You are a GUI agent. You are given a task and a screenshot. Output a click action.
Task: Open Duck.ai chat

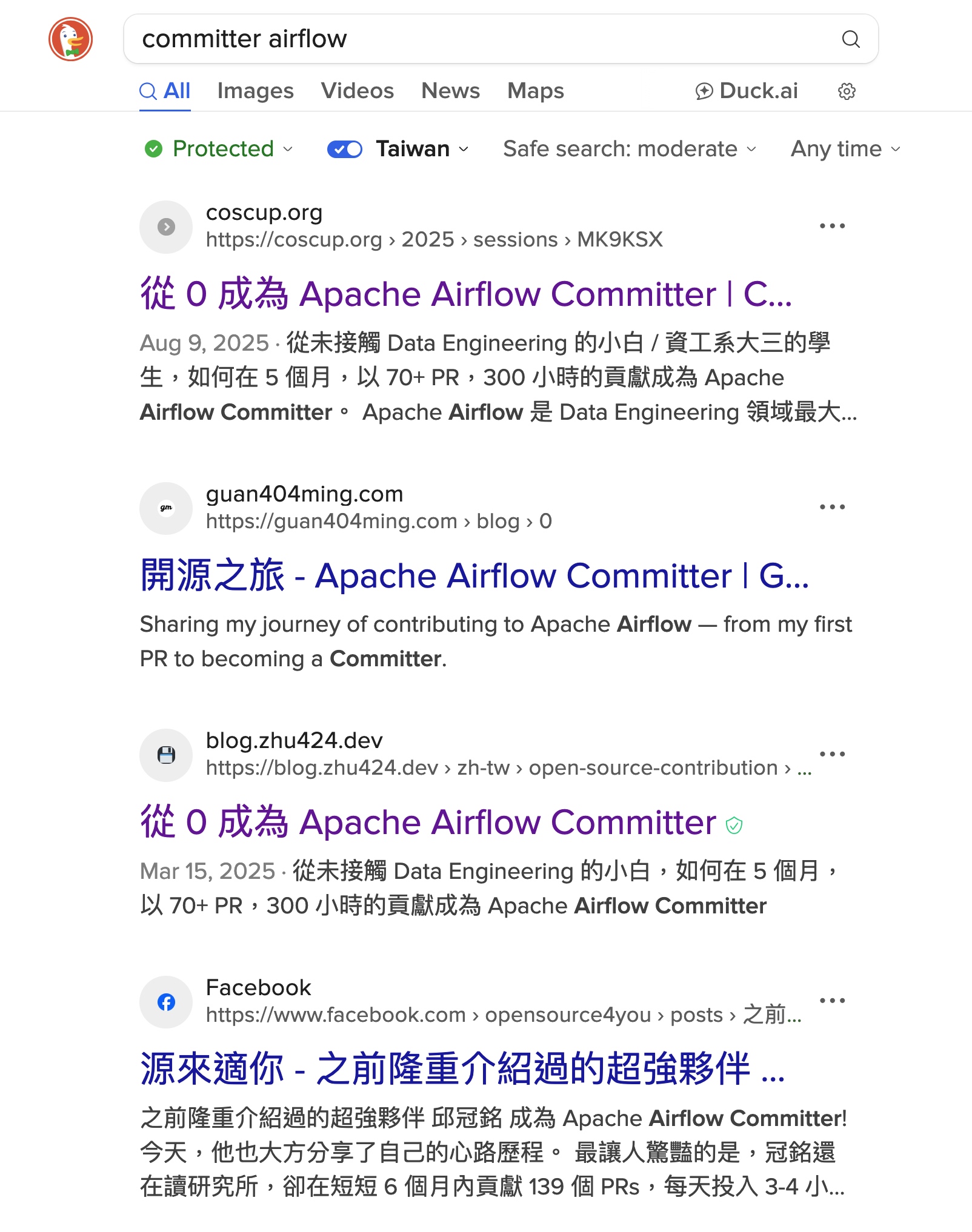(x=746, y=91)
